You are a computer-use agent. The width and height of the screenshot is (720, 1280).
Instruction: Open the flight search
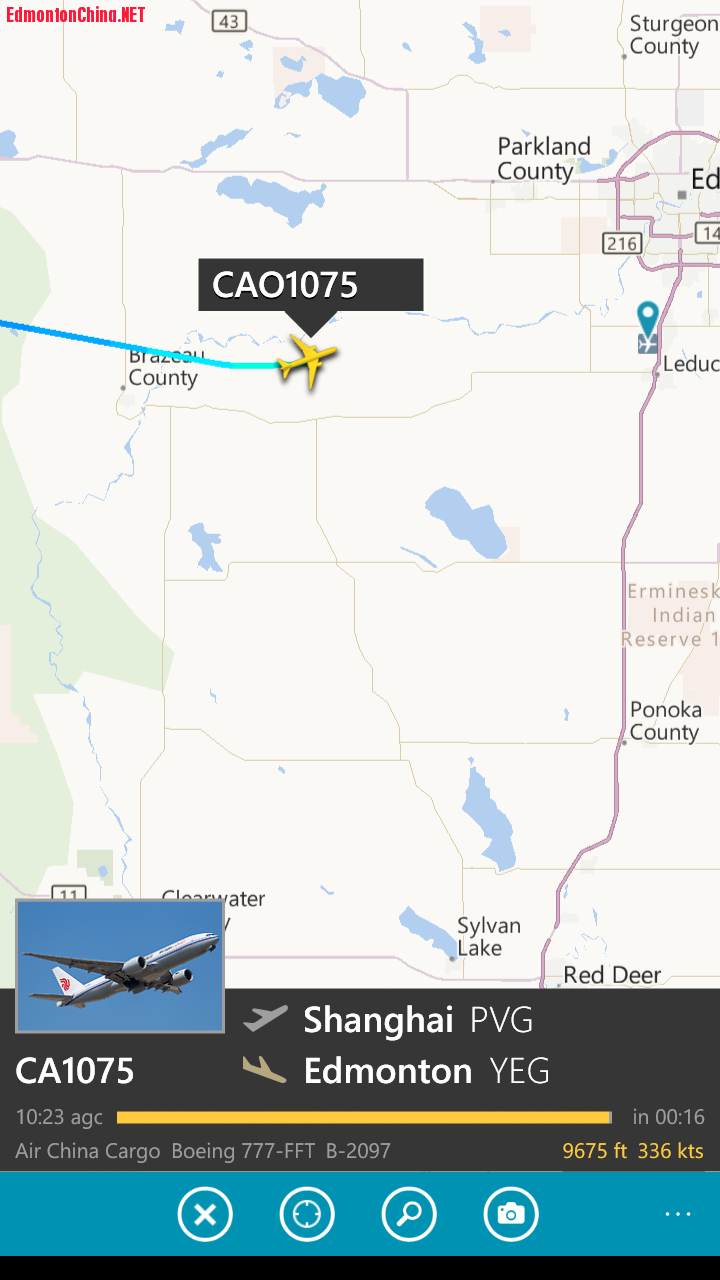click(409, 1215)
